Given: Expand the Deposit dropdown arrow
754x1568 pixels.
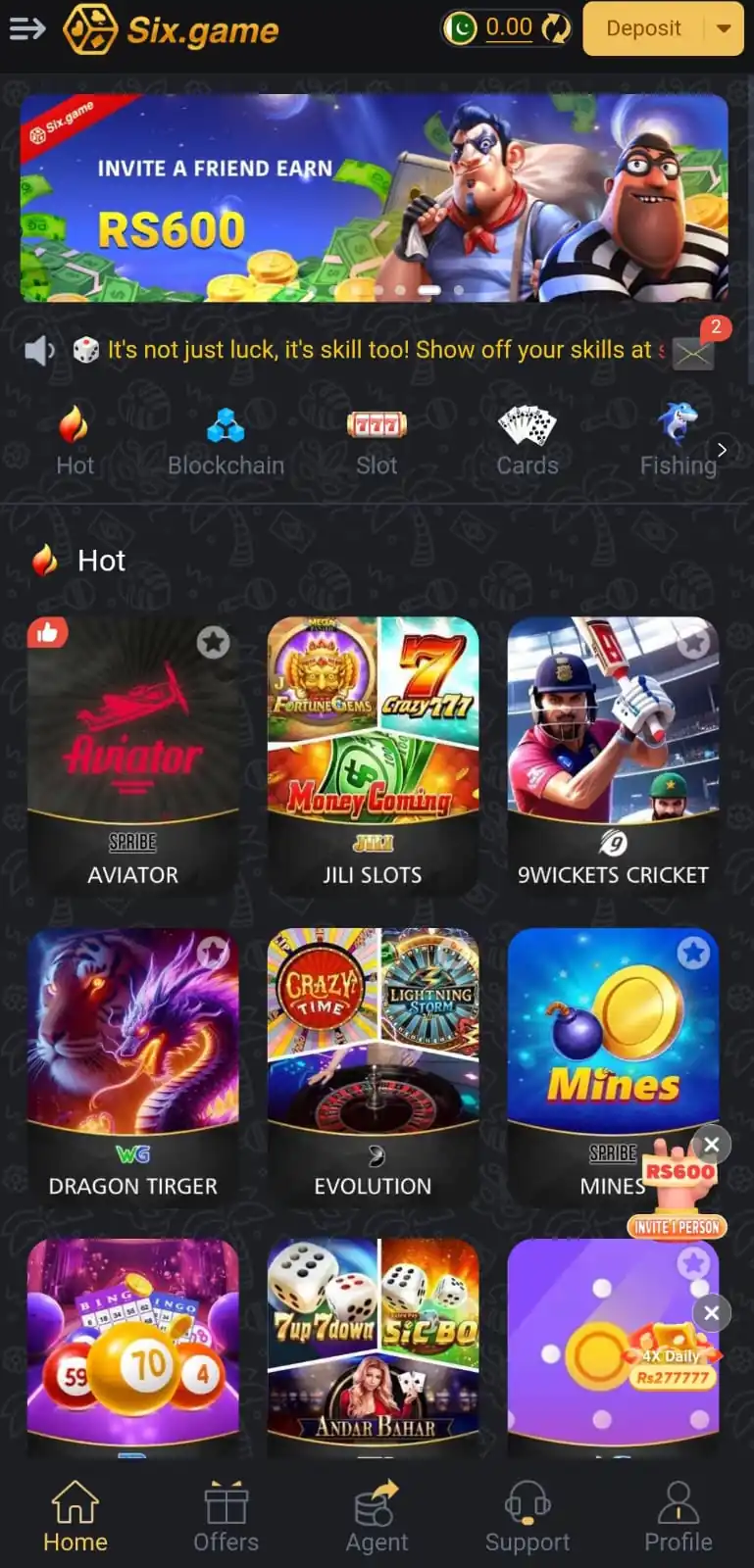Looking at the screenshot, I should click(724, 28).
